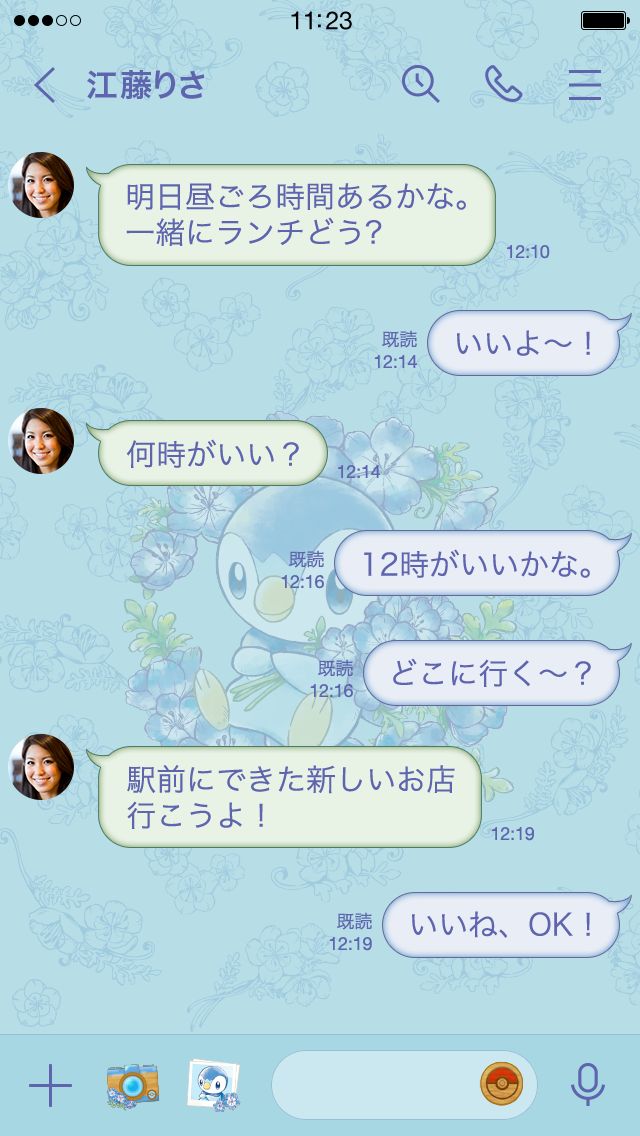Screen dimensions: 640x1136
Task: Open the photo gallery picker
Action: click(x=214, y=1085)
